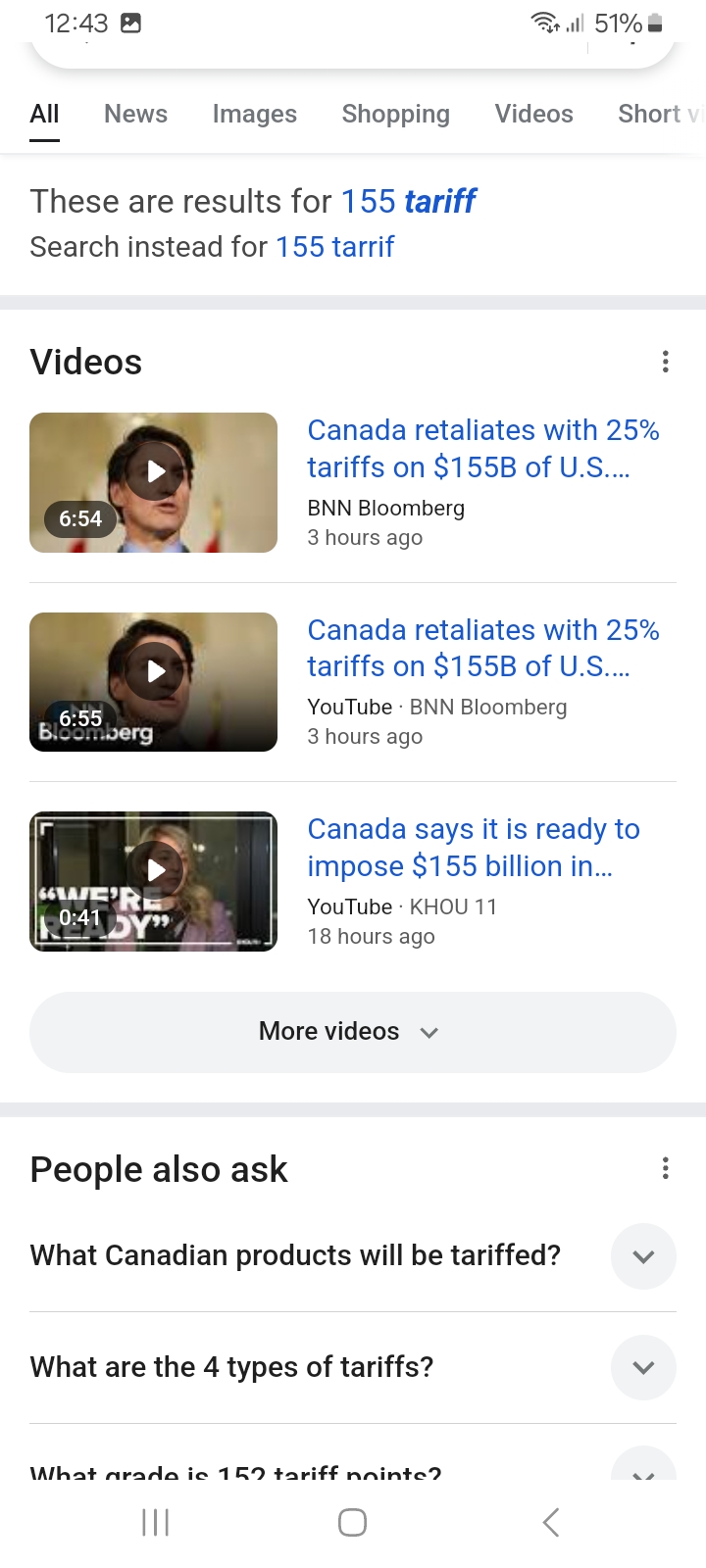Go back with the system back button
Image resolution: width=706 pixels, height=1568 pixels.
tap(551, 1522)
